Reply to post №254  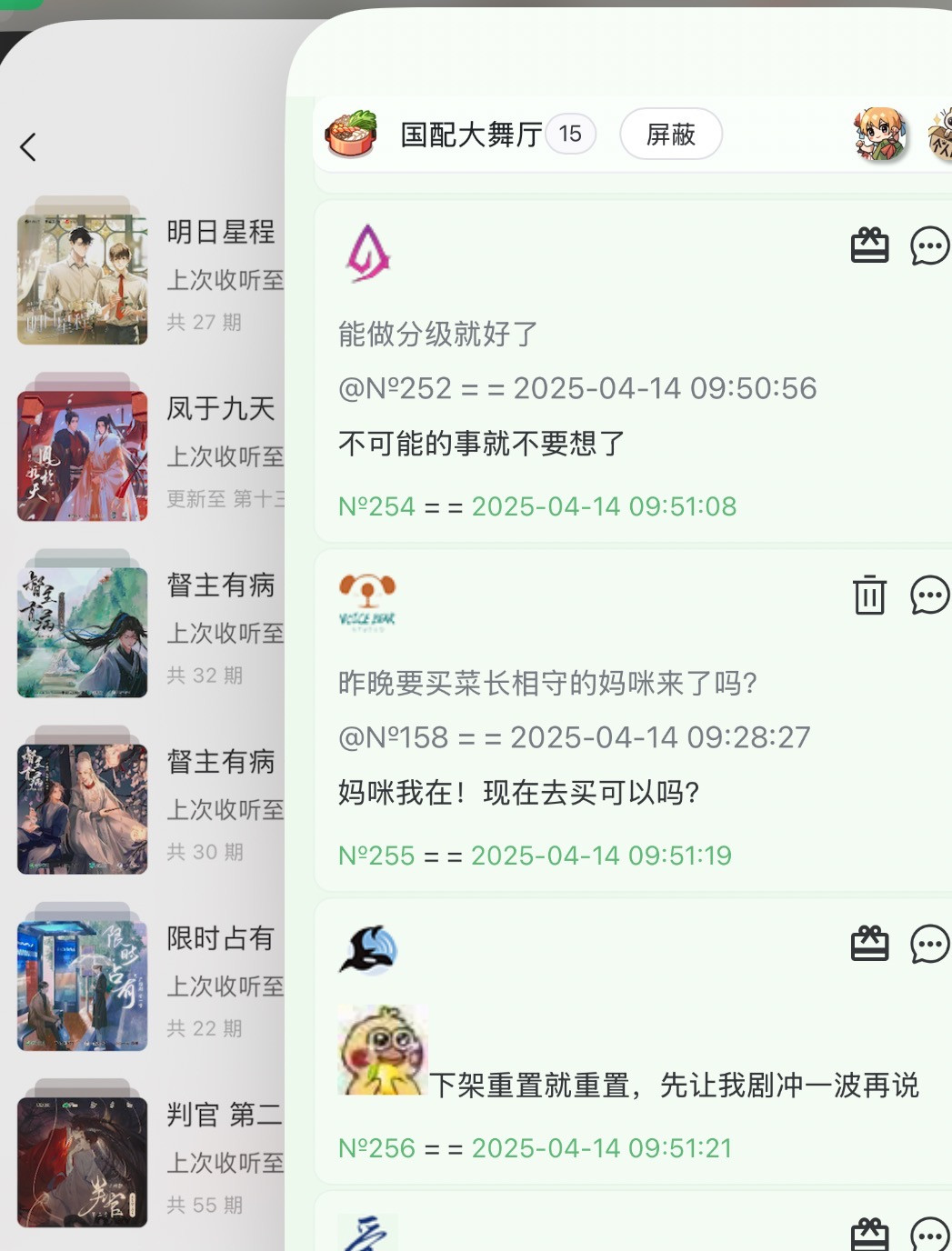tap(929, 245)
